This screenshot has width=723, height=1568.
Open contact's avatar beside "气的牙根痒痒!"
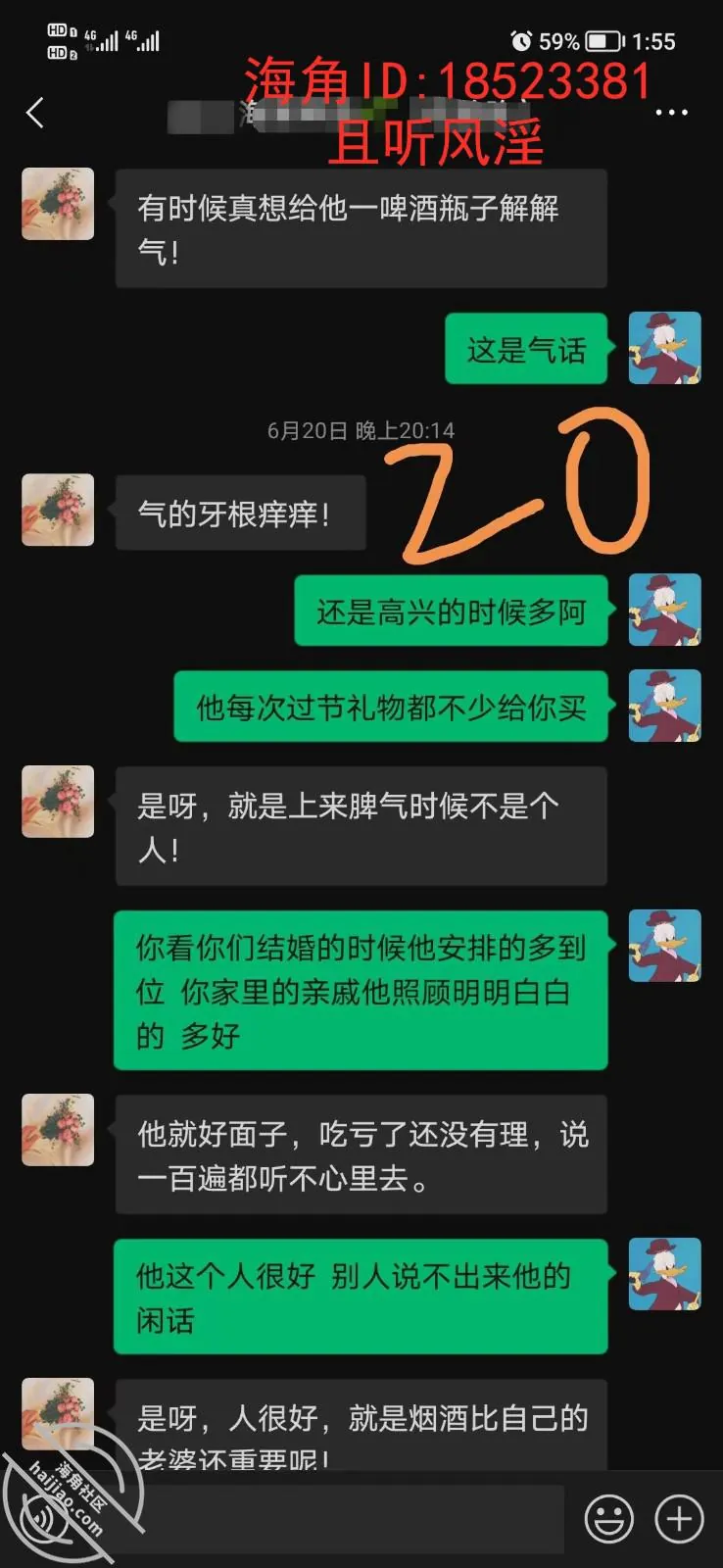click(x=58, y=511)
